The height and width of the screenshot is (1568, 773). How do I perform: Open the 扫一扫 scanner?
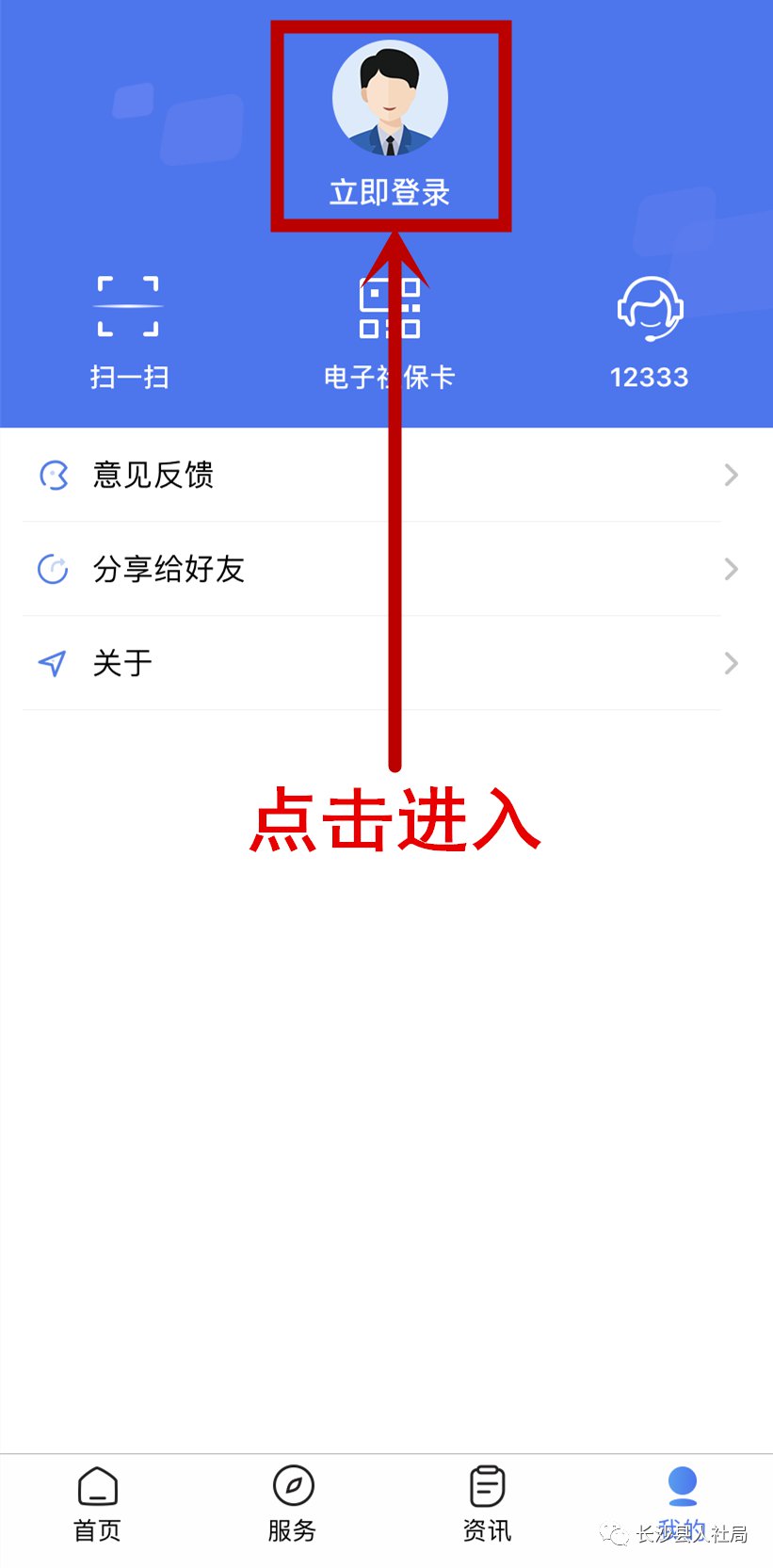pos(129,331)
